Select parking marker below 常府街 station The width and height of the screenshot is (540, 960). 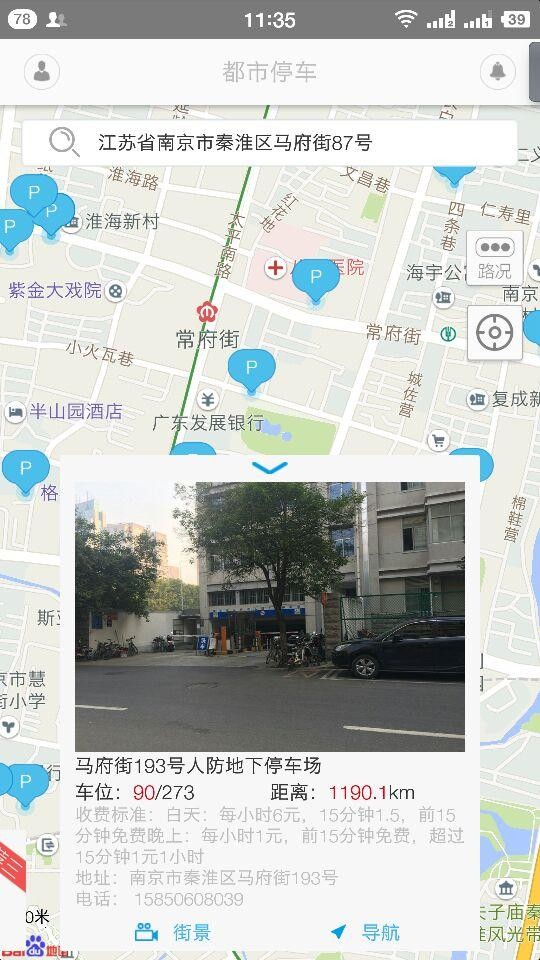point(251,371)
